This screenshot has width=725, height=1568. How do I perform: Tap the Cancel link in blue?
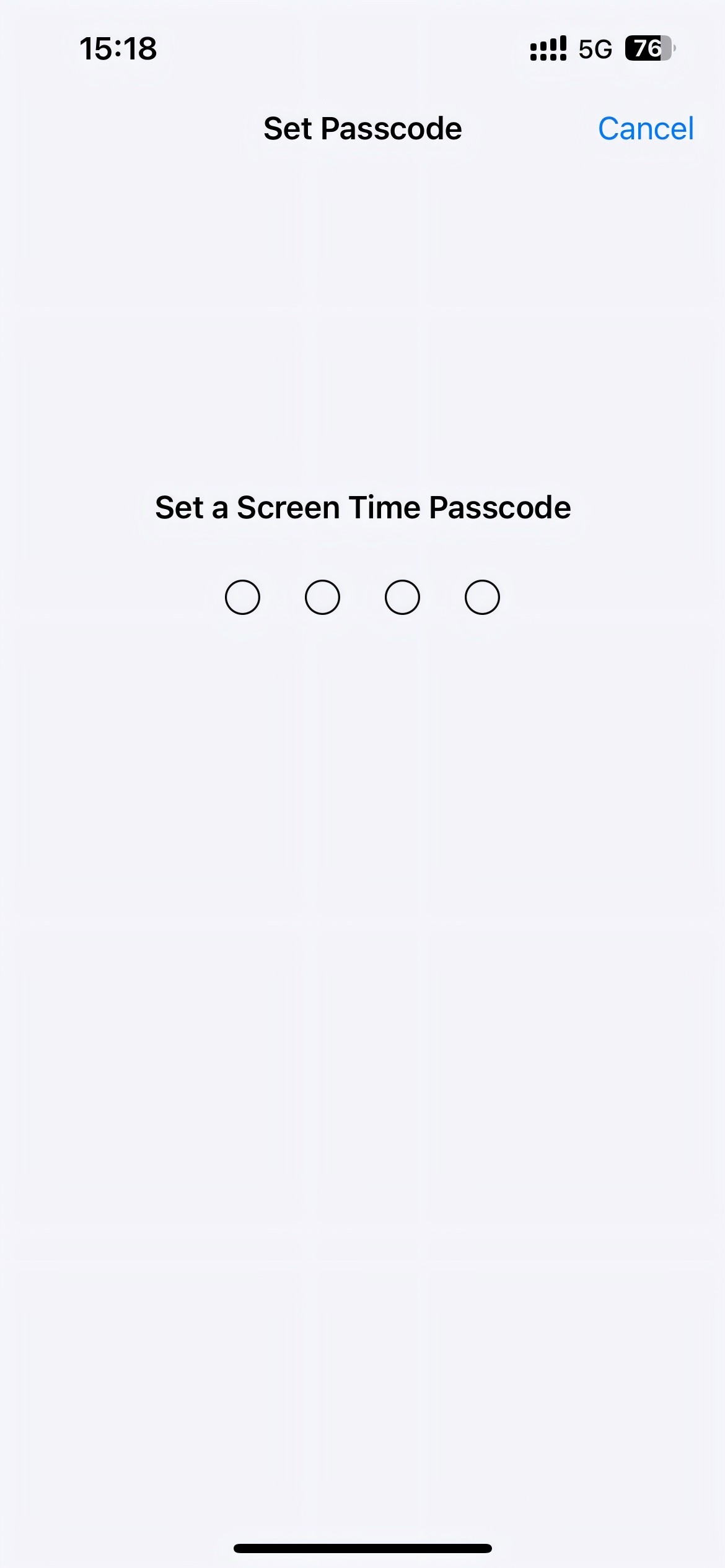click(646, 128)
